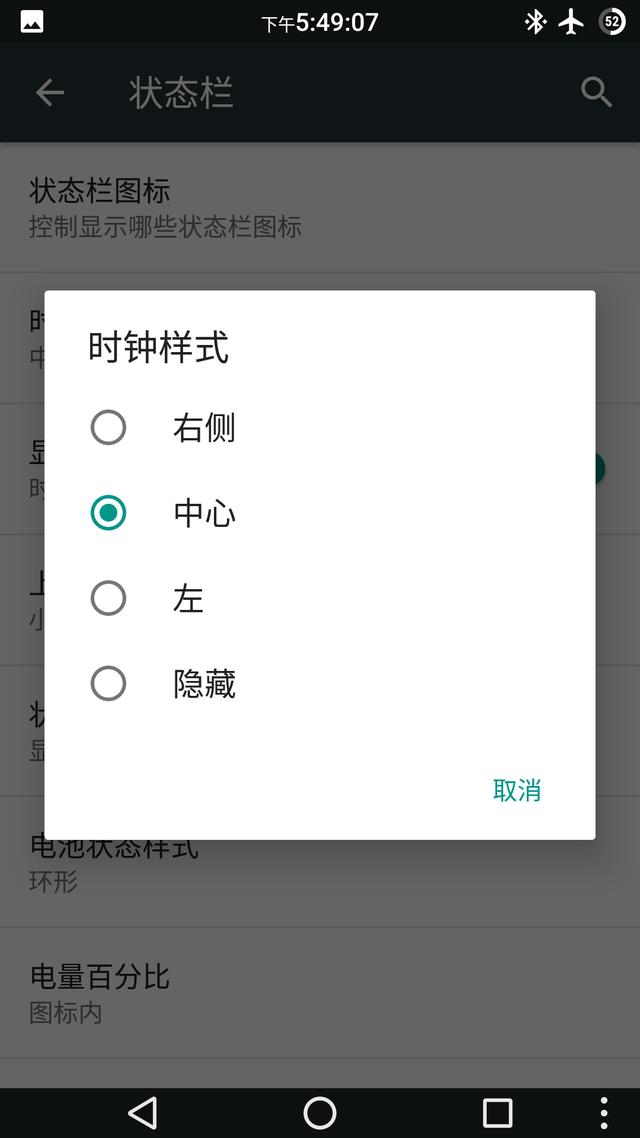640x1138 pixels.
Task: Select the 右侧 clock style option
Action: pos(108,428)
